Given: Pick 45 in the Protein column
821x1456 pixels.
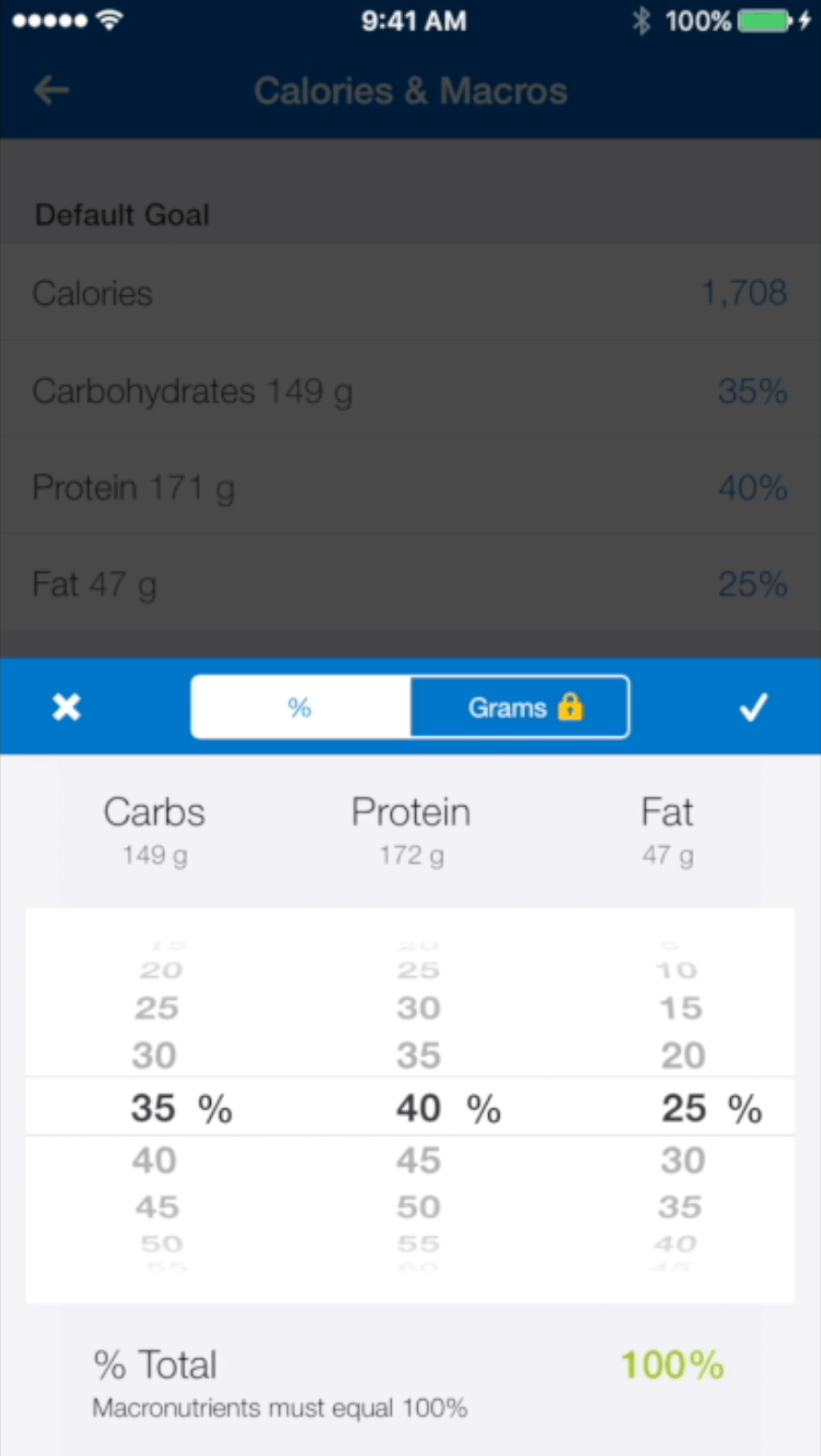Looking at the screenshot, I should coord(418,1161).
